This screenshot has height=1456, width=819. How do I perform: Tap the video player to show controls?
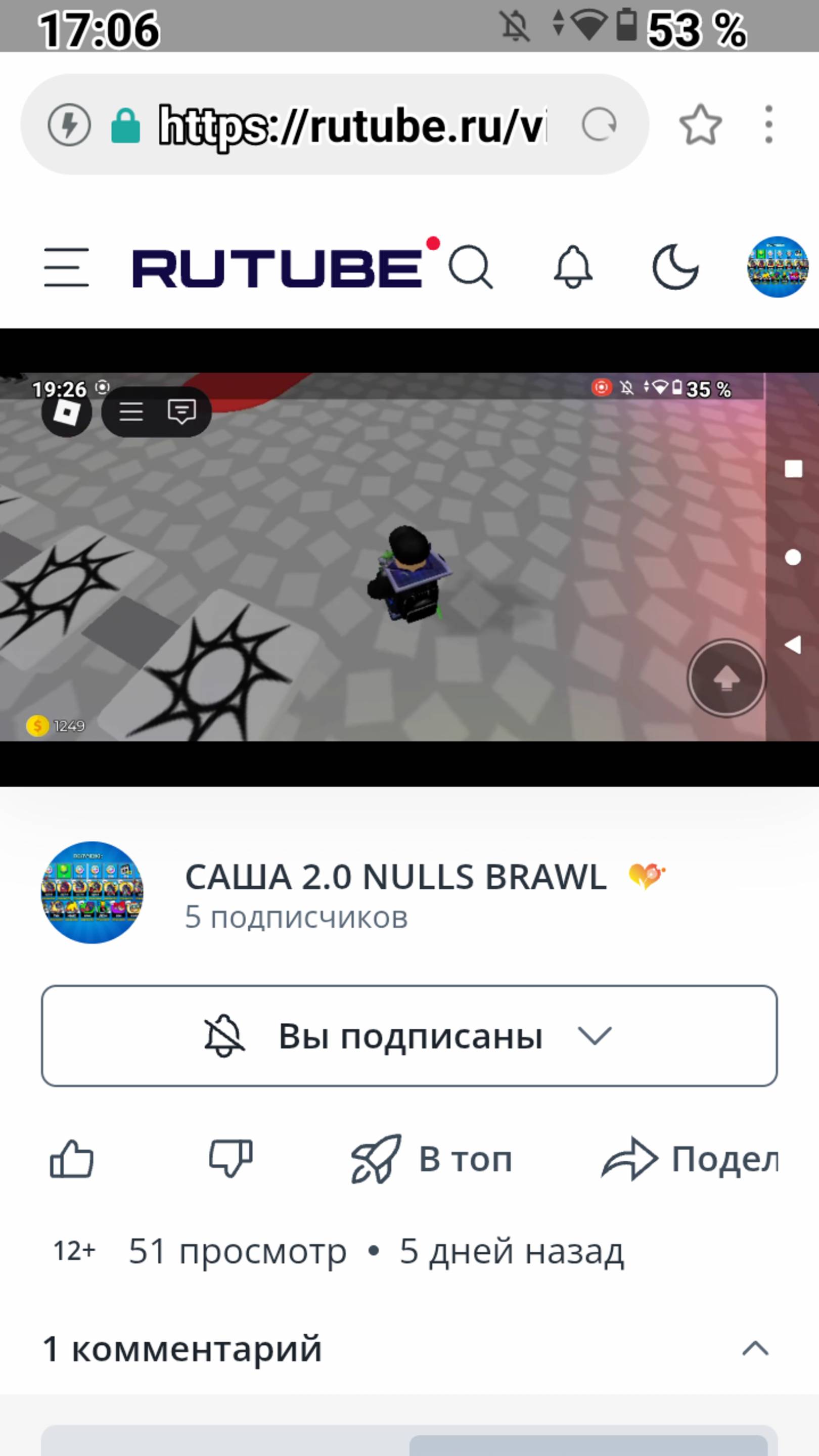409,557
